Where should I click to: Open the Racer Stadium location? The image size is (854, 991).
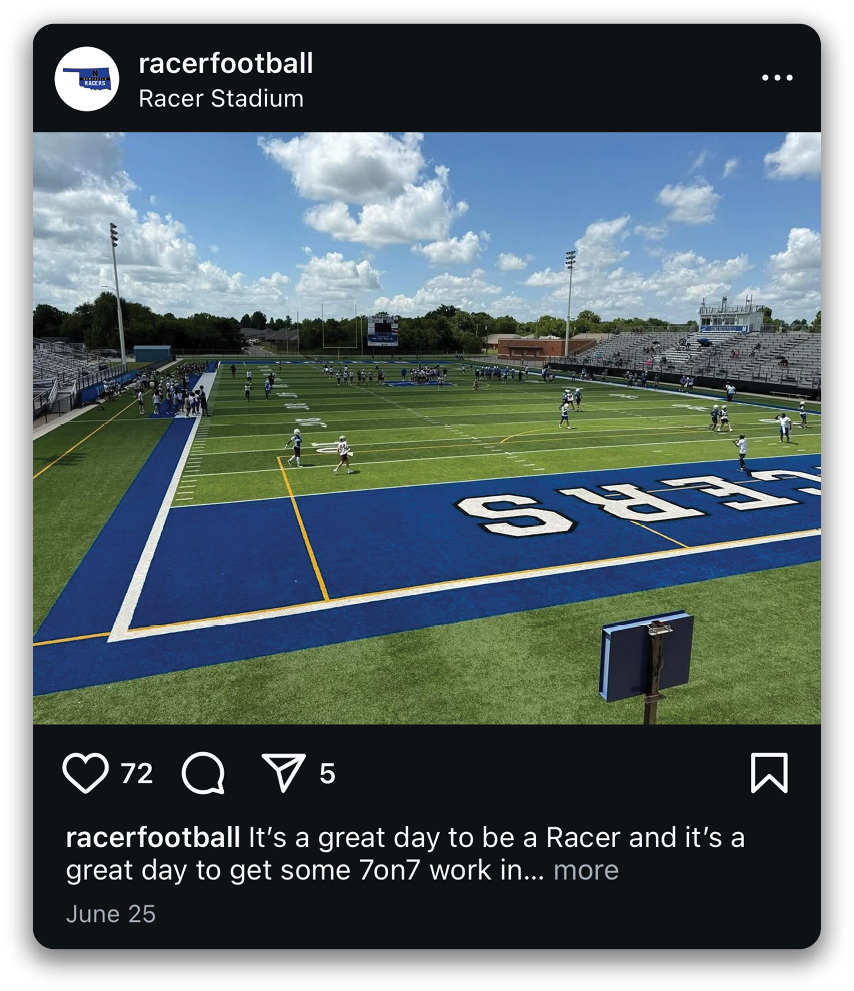(221, 98)
